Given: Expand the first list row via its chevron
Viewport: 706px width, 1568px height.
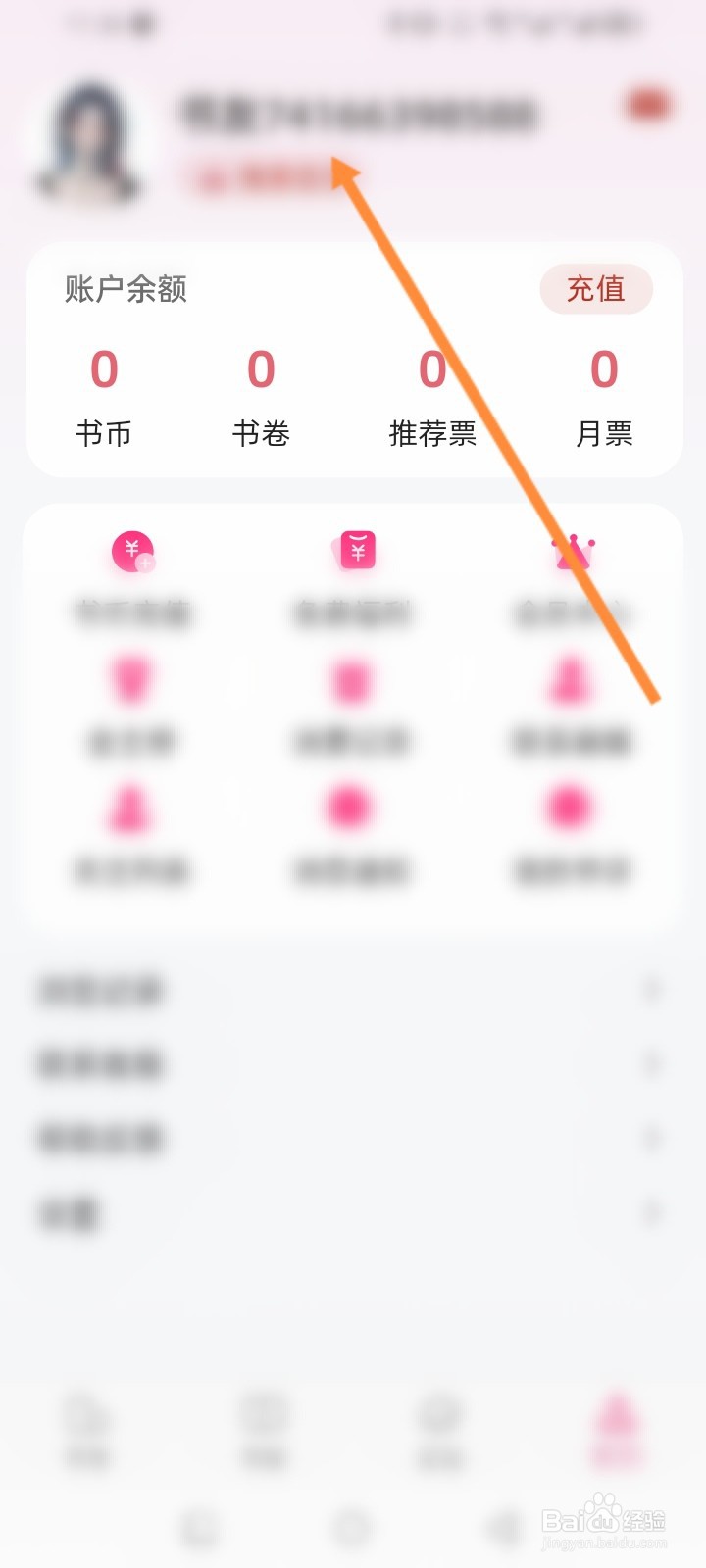Looking at the screenshot, I should pyautogui.click(x=653, y=990).
